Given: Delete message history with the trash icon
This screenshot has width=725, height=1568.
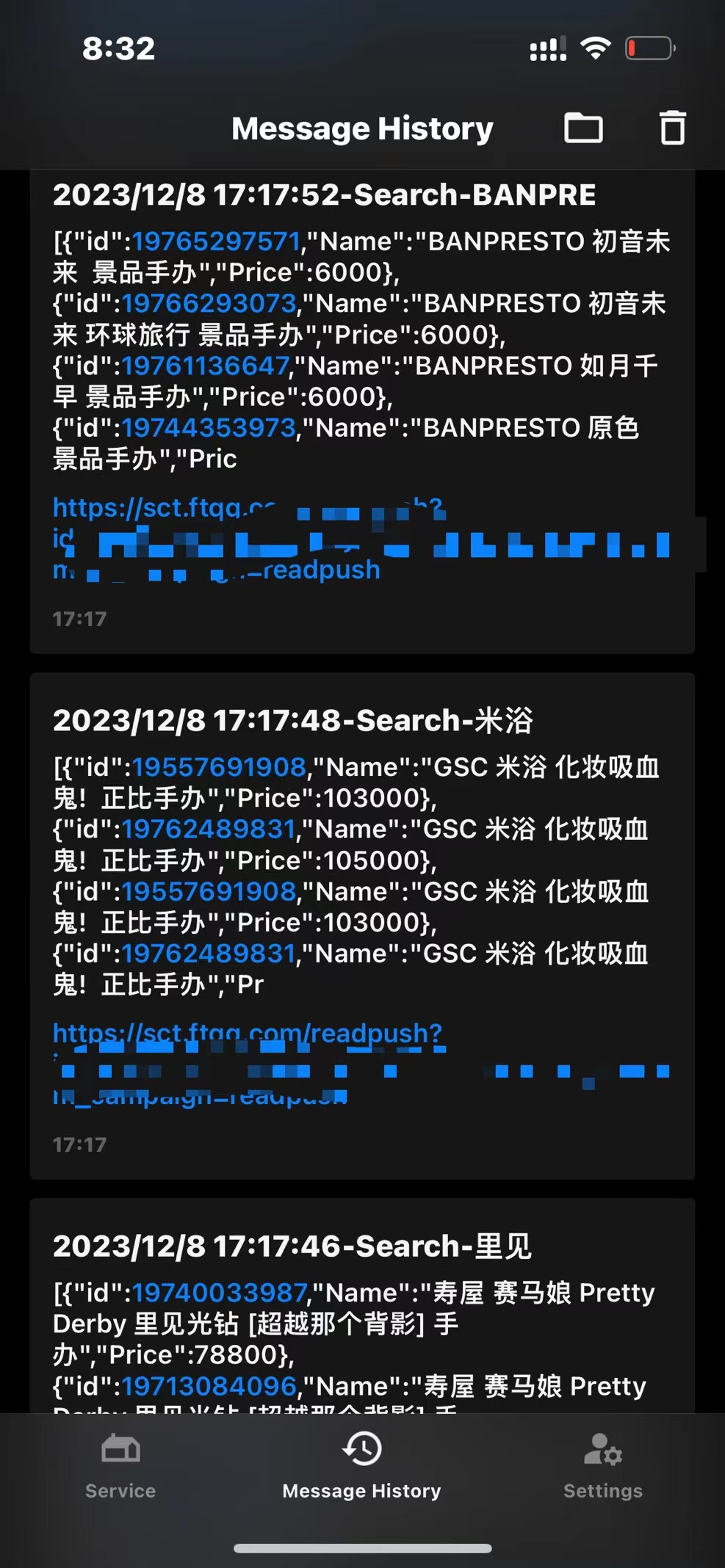Looking at the screenshot, I should (x=672, y=128).
